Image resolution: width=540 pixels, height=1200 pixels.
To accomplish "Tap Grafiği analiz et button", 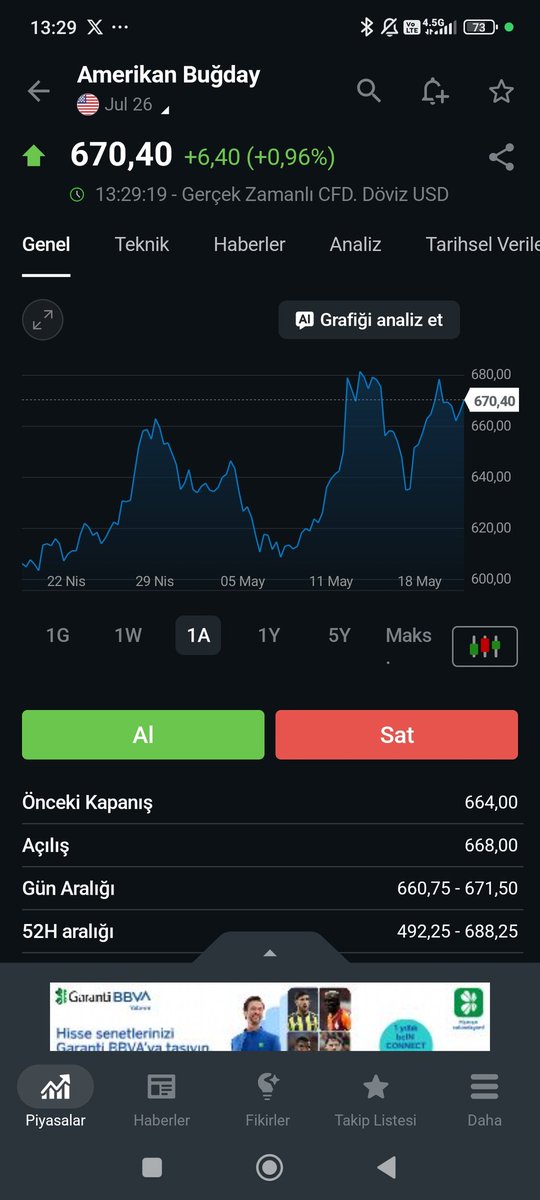I will pos(369,321).
